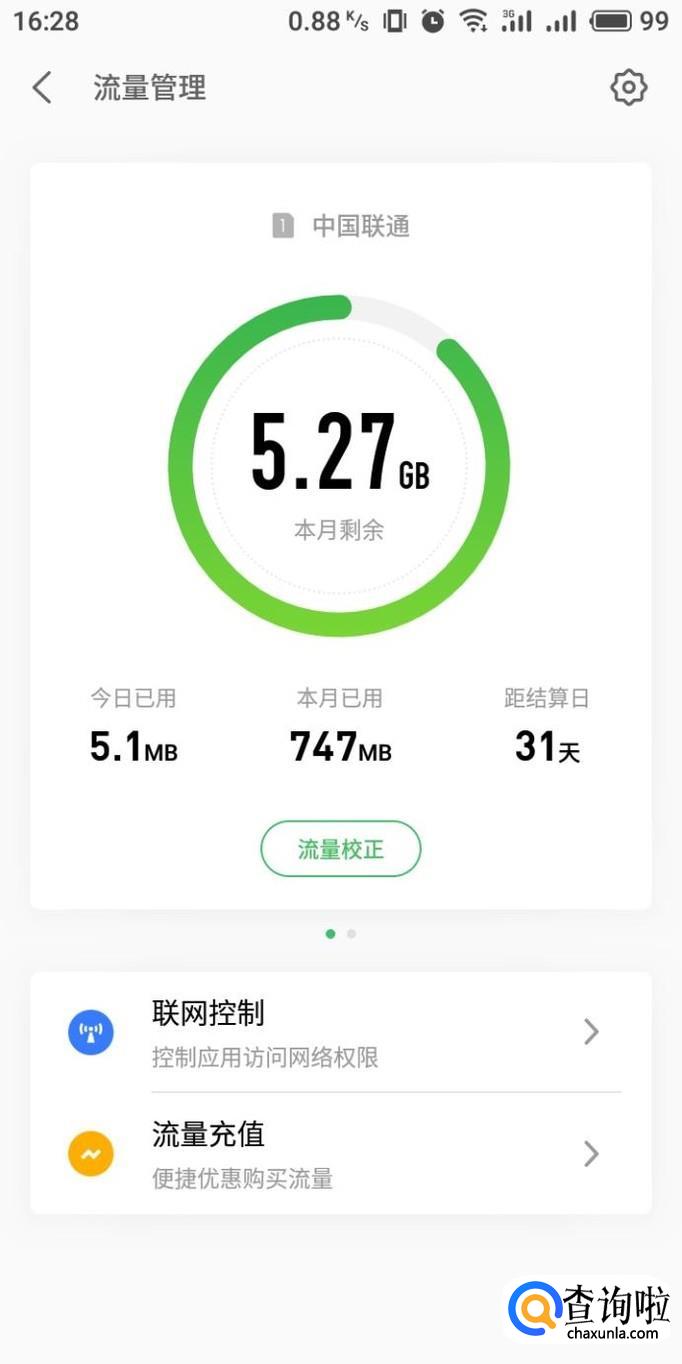682x1364 pixels.
Task: Open the 中国联通 data usage card
Action: pyautogui.click(x=340, y=466)
